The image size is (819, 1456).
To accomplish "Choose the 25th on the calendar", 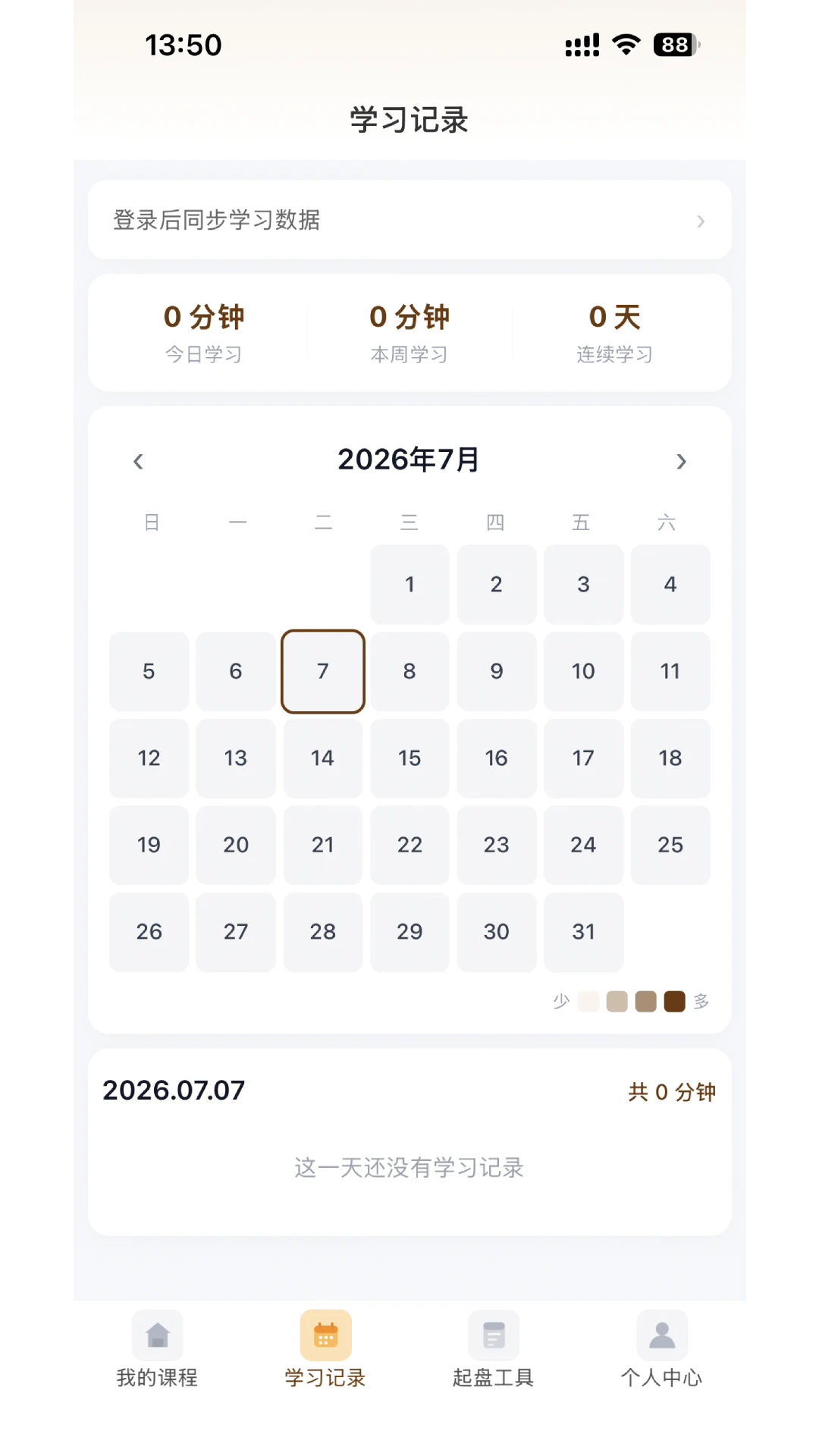I will tap(670, 845).
